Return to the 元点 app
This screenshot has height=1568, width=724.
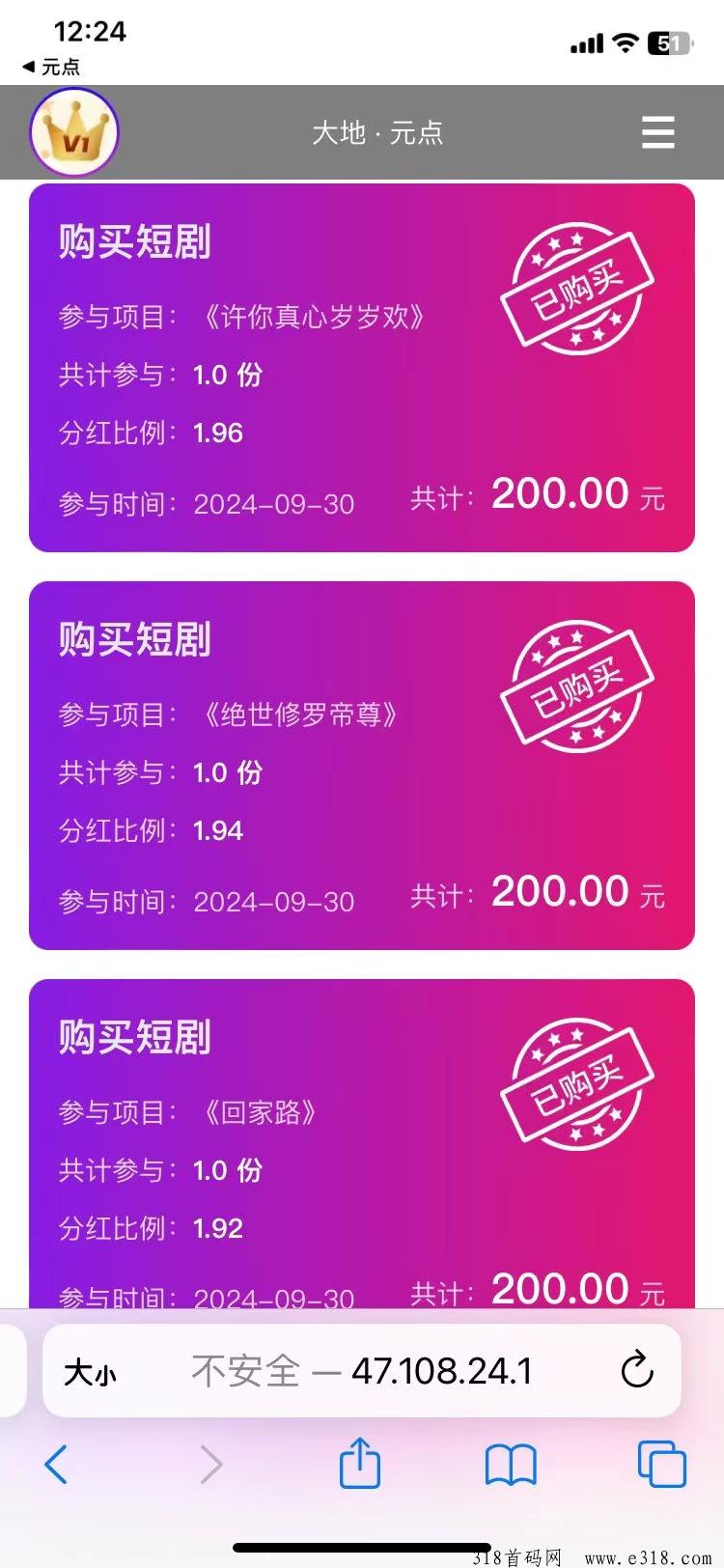point(51,67)
